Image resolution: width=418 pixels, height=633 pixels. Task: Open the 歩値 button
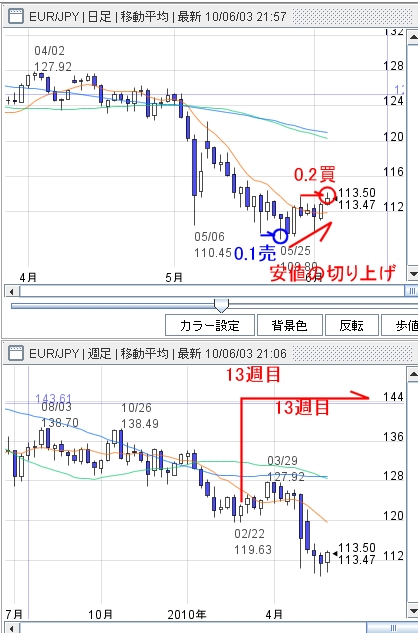[x=400, y=325]
